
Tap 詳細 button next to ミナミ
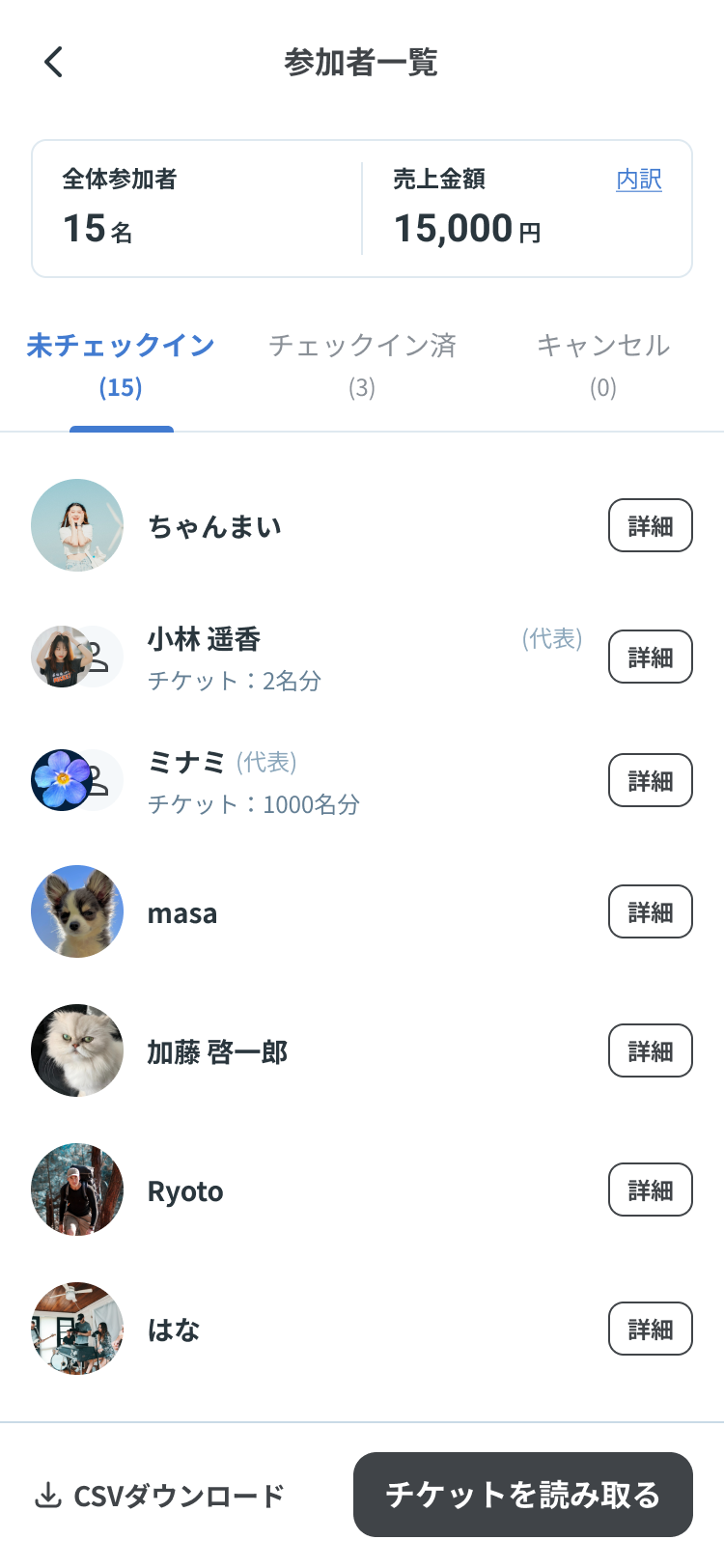(650, 780)
